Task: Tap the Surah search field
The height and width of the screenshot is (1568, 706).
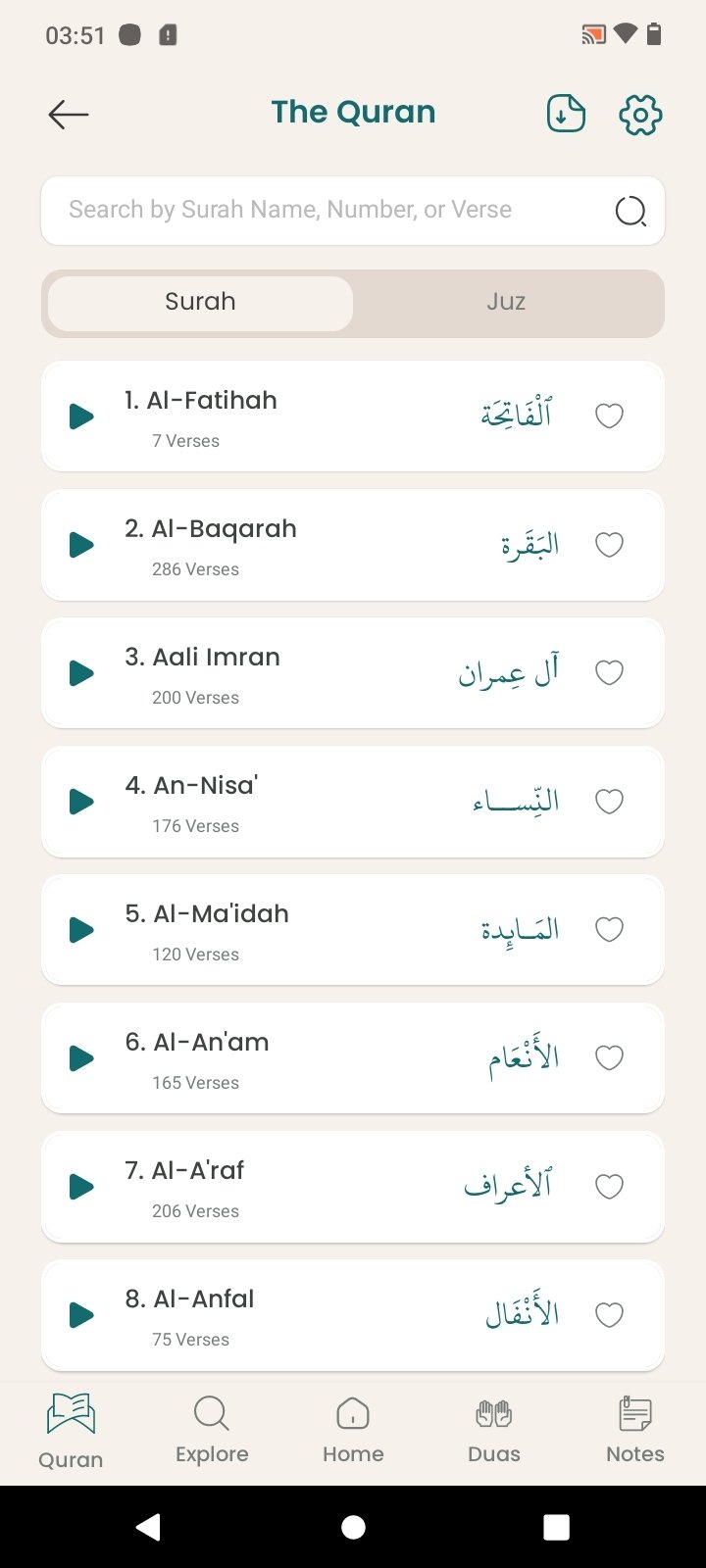Action: [353, 211]
